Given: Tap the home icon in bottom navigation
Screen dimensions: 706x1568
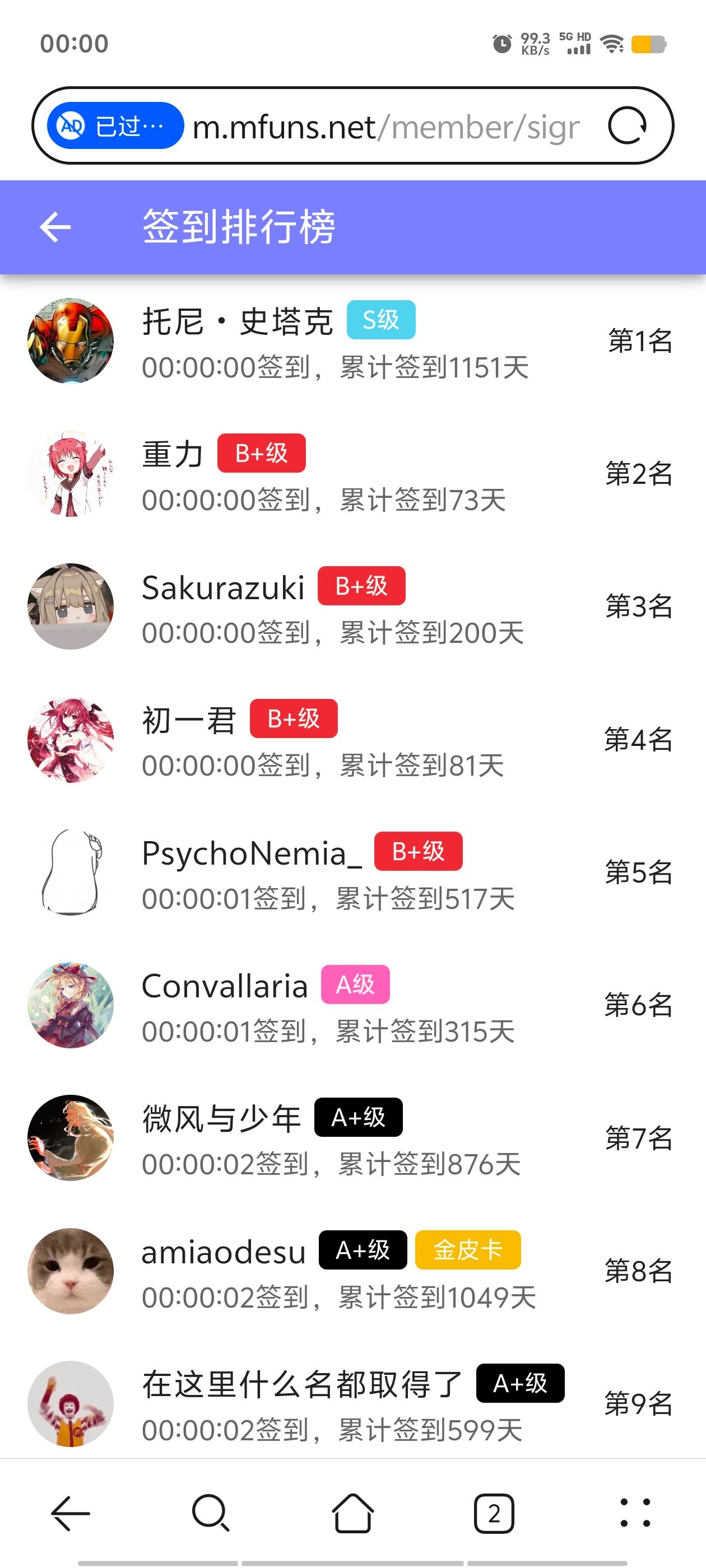Looking at the screenshot, I should (x=352, y=1511).
